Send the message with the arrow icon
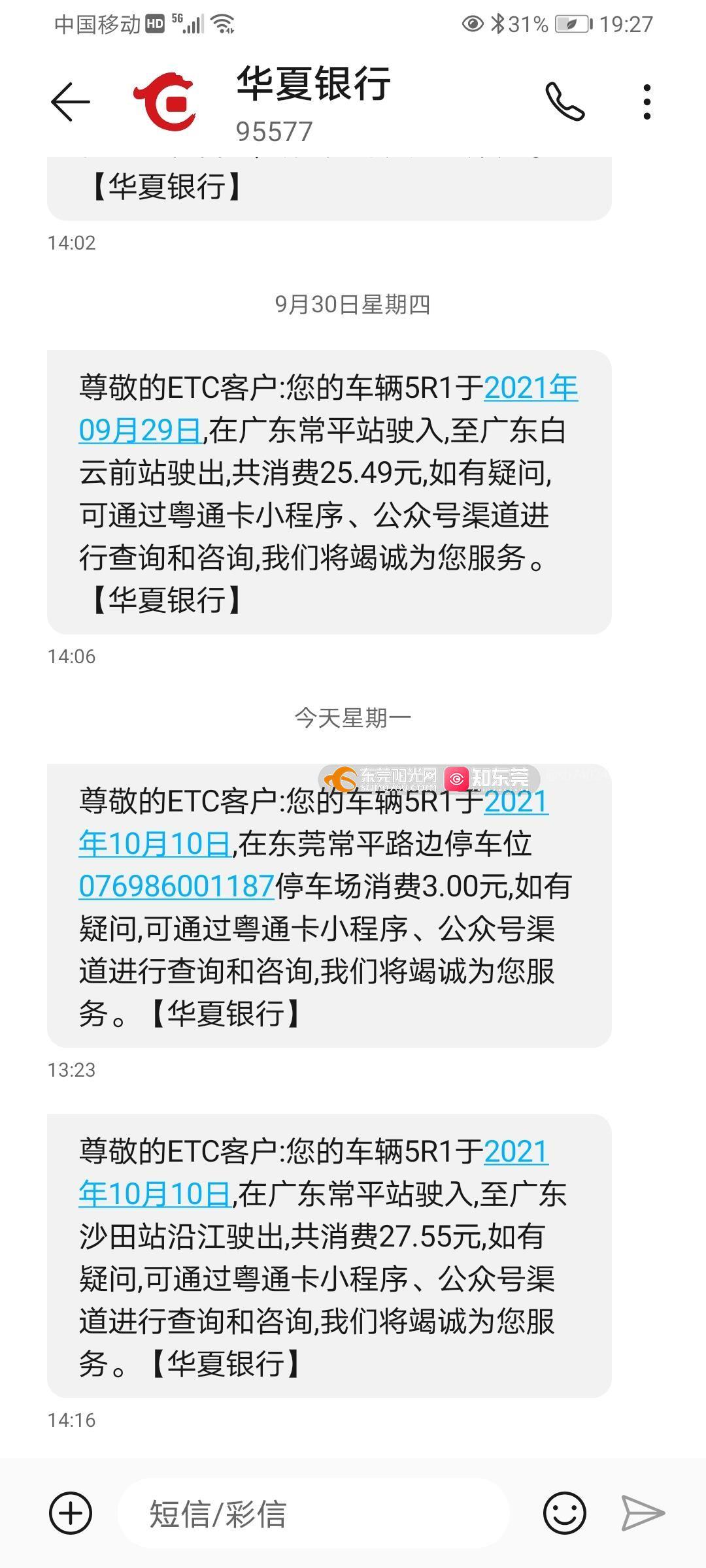This screenshot has width=706, height=1568. point(643,1513)
